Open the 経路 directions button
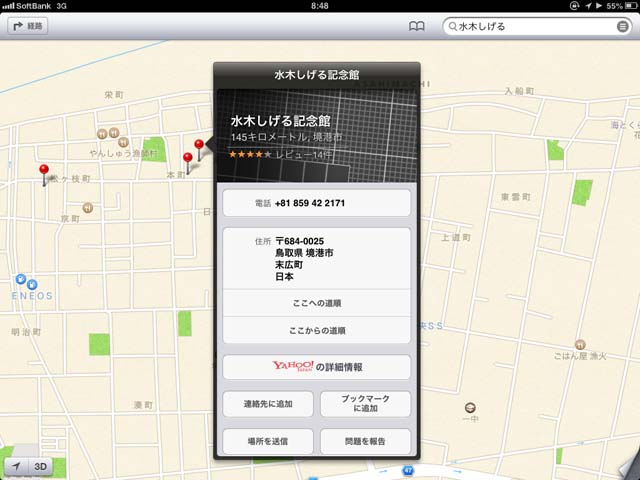 coord(29,27)
